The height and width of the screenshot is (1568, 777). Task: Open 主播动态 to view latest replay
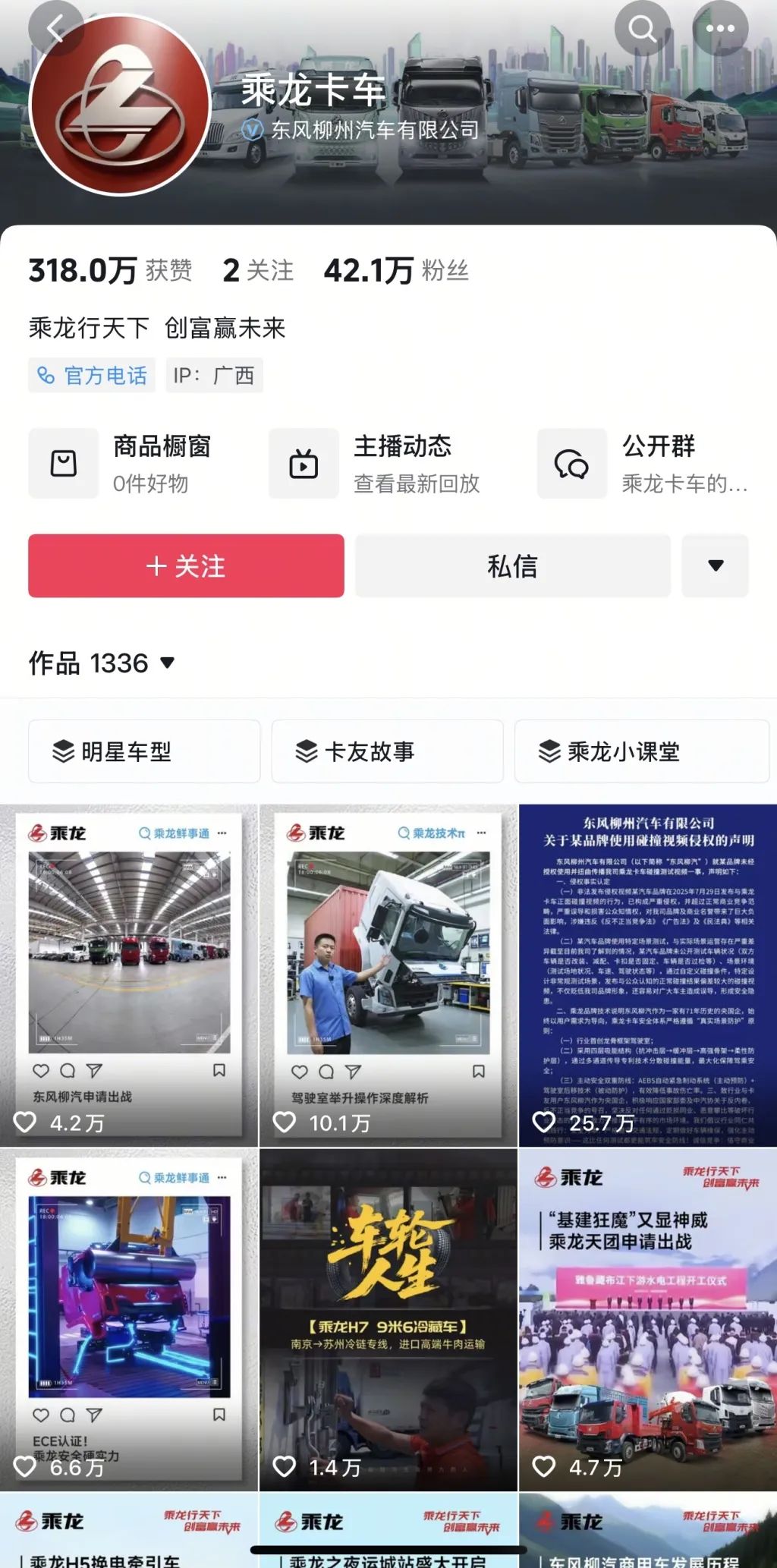[304, 464]
